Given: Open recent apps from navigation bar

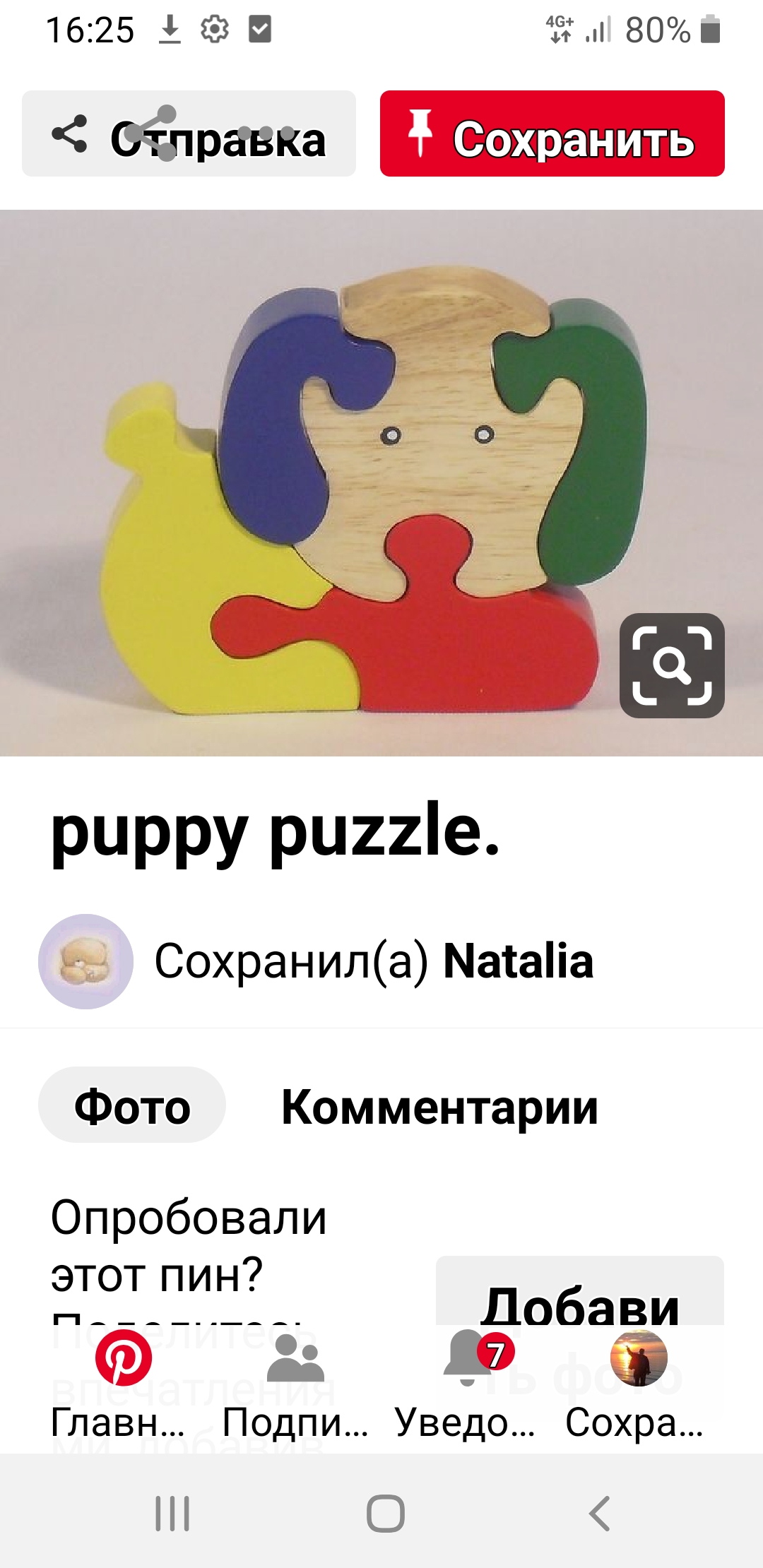Looking at the screenshot, I should pyautogui.click(x=172, y=1513).
